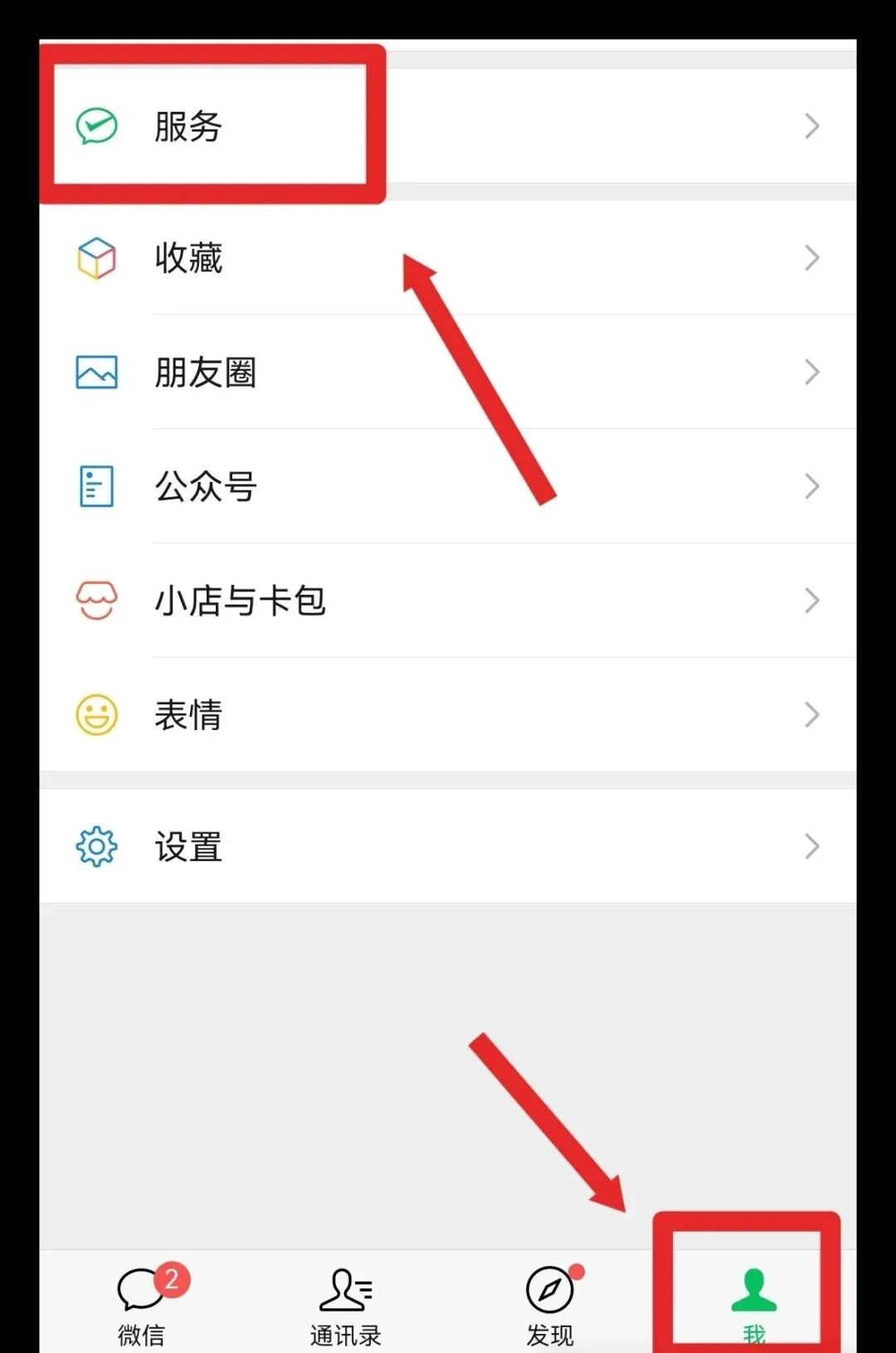Viewport: 896px width, 1353px height.
Task: Open settings via the 设置 gear icon
Action: (95, 845)
